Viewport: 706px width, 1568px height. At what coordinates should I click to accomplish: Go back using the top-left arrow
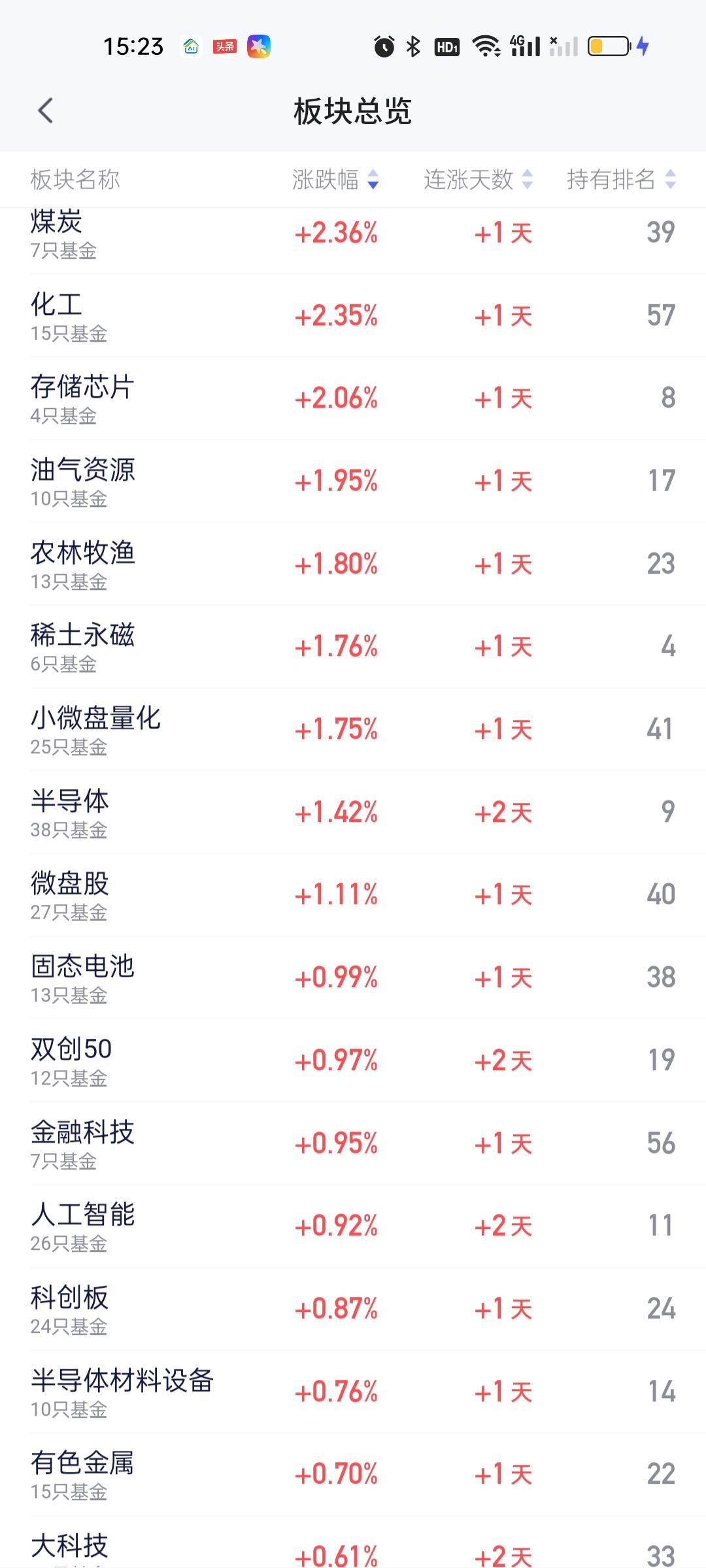click(45, 111)
